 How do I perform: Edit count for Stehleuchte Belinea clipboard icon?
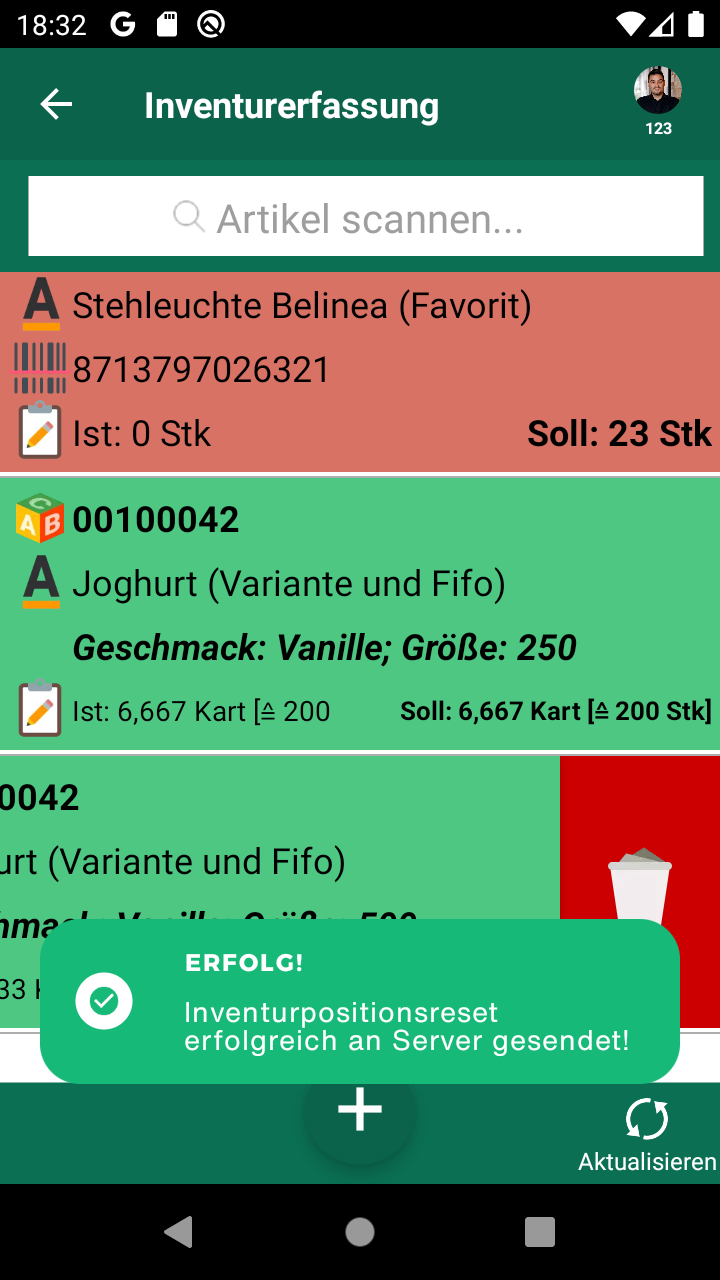point(40,430)
